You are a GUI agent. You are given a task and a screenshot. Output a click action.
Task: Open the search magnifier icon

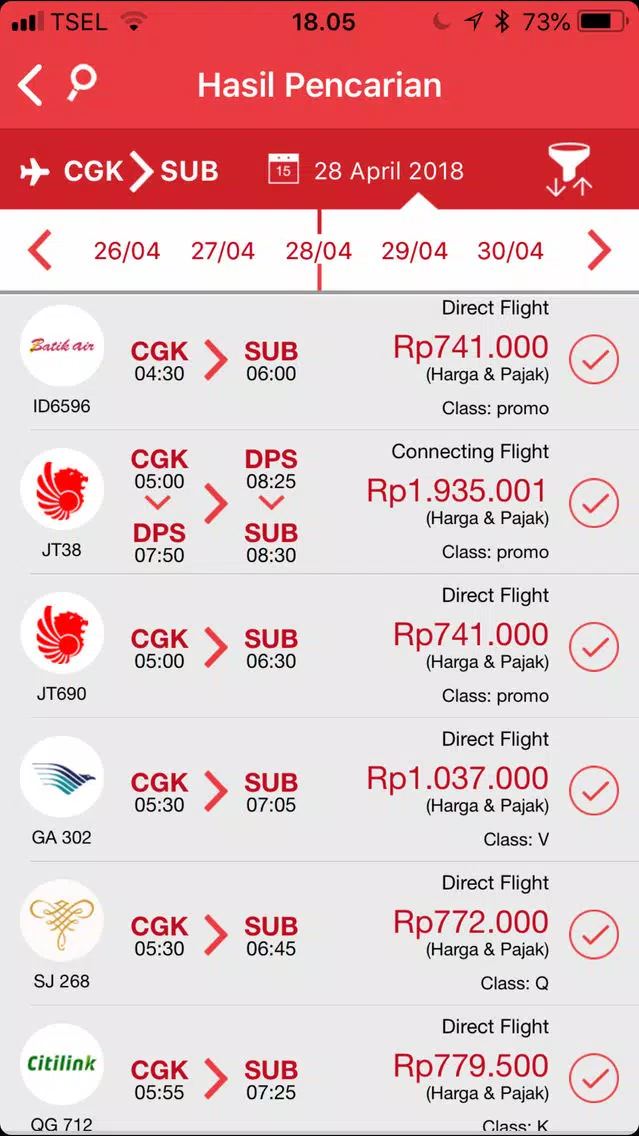[x=82, y=83]
